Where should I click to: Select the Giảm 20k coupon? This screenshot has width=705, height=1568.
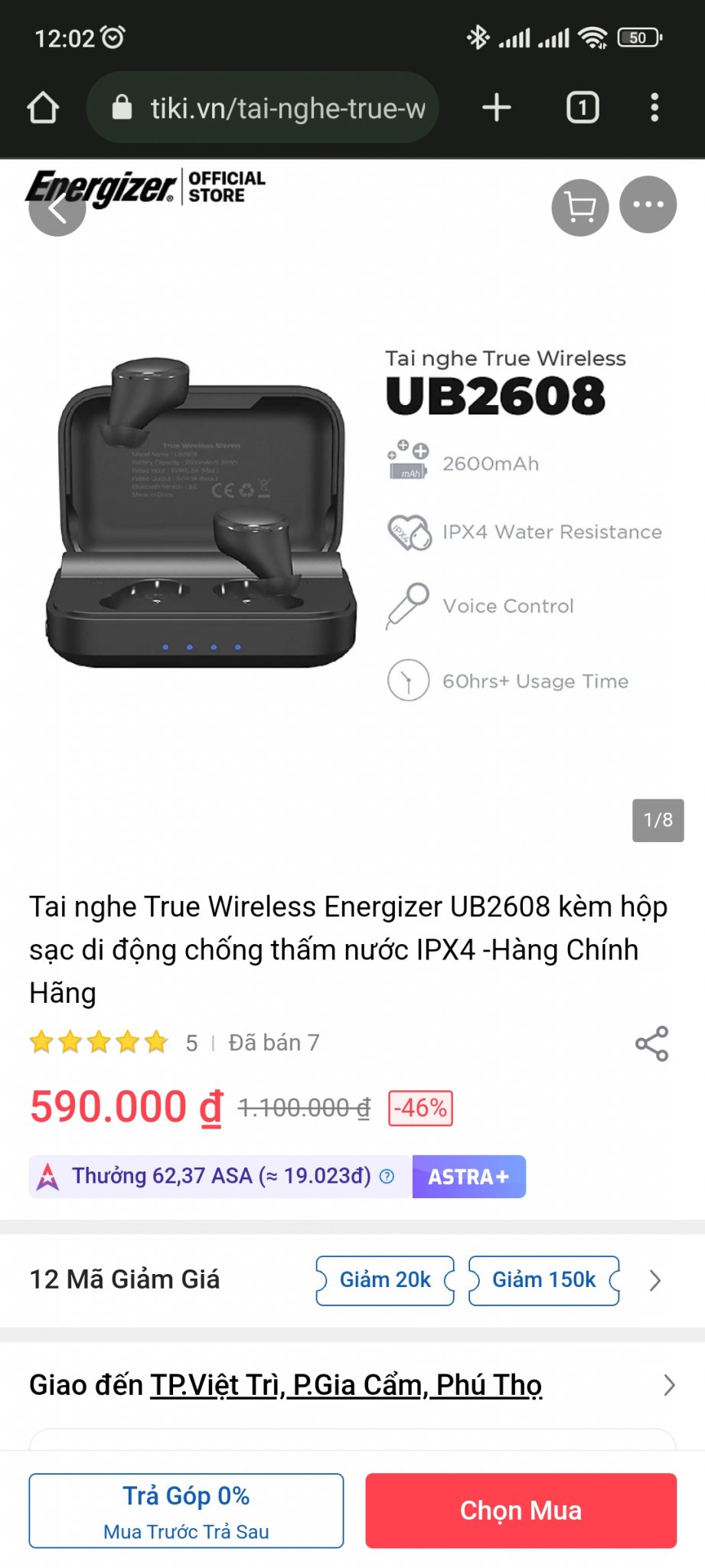[x=385, y=1280]
